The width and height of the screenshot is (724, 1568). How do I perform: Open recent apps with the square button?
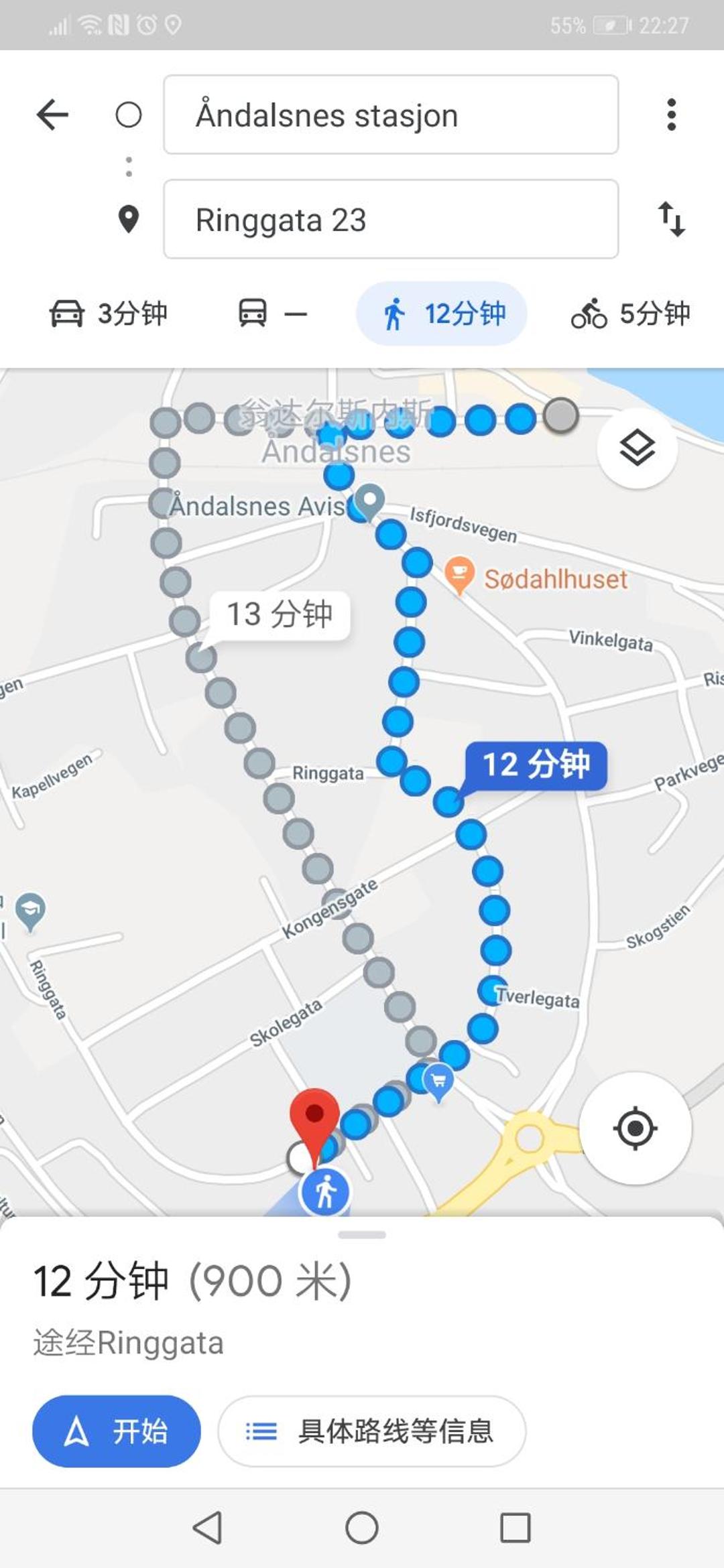click(516, 1528)
